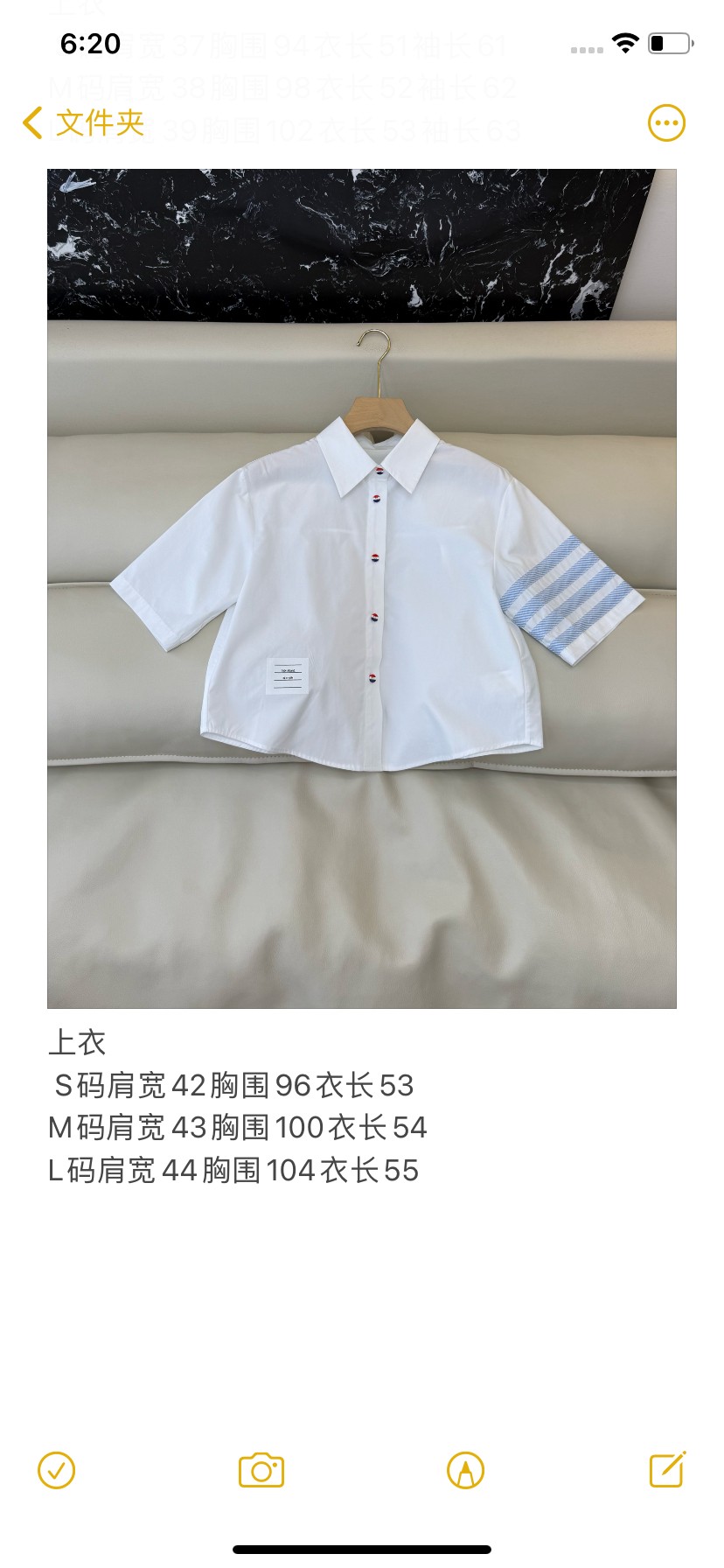This screenshot has width=724, height=1568.
Task: Go back to 文件夹 folders
Action: click(83, 122)
